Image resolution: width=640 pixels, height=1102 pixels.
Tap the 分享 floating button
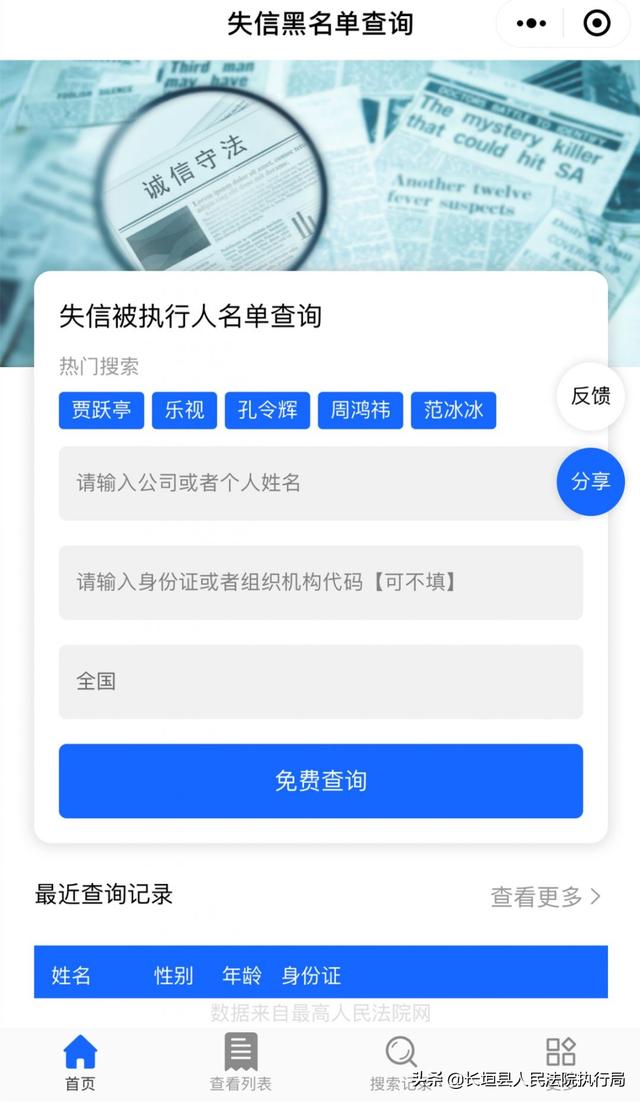[590, 482]
